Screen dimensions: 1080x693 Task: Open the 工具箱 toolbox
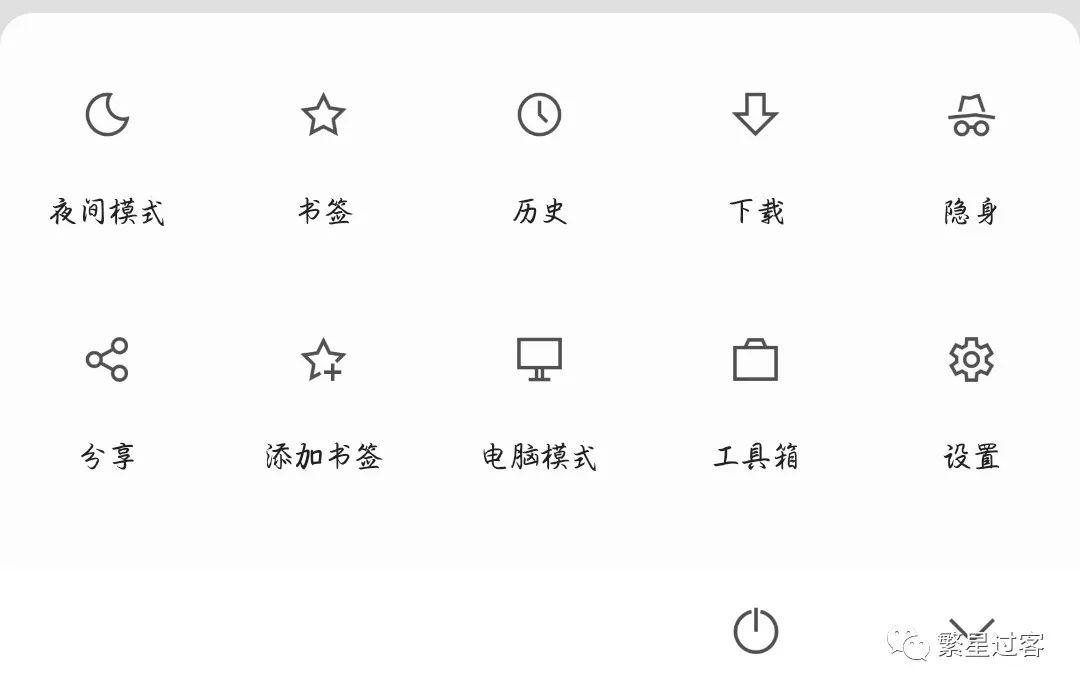pos(755,360)
